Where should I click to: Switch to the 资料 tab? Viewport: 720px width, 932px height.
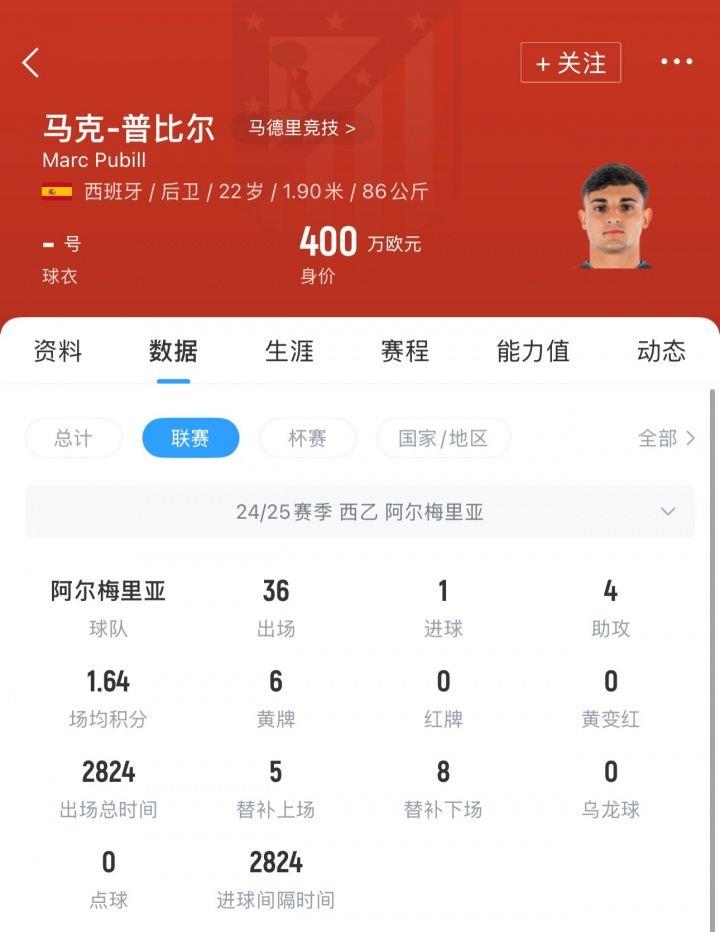click(58, 351)
